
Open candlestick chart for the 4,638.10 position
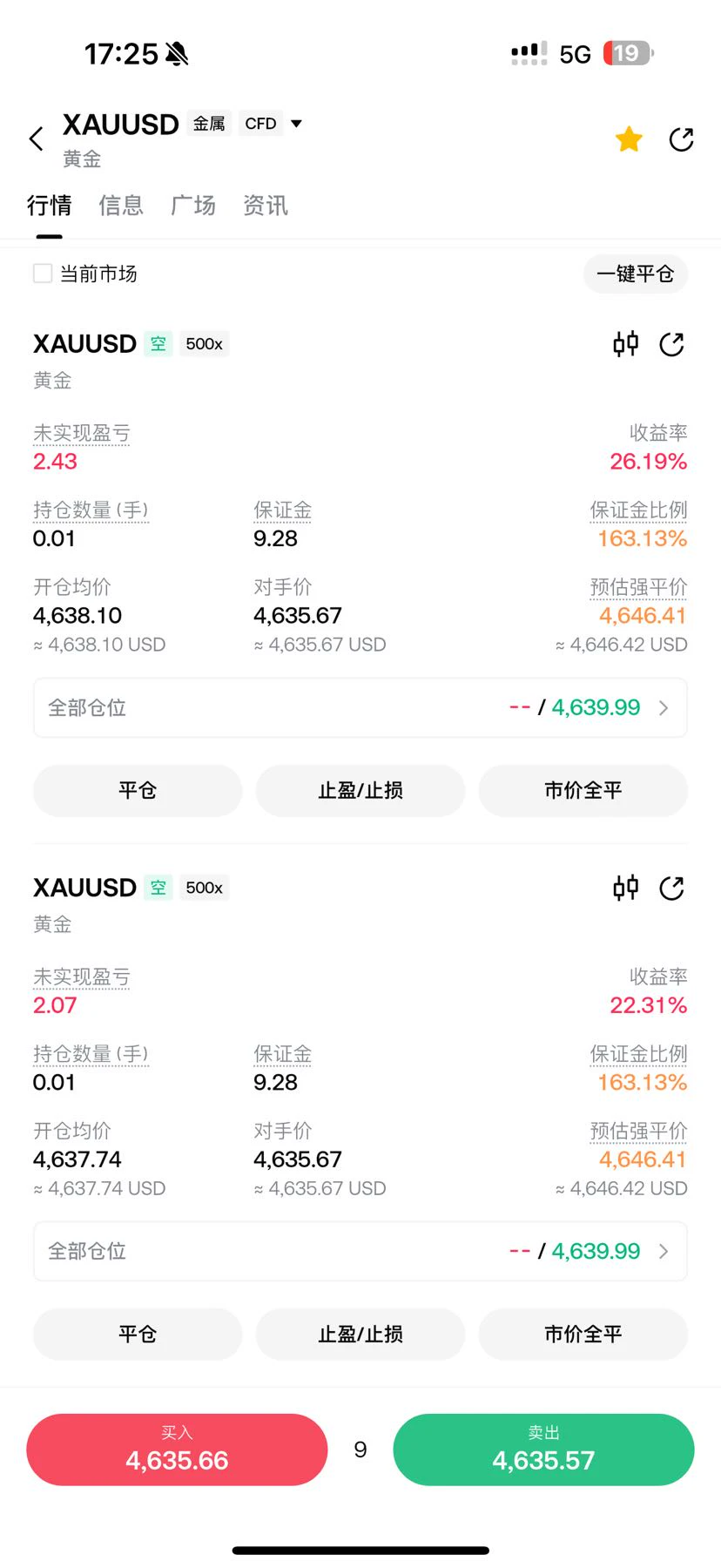626,344
